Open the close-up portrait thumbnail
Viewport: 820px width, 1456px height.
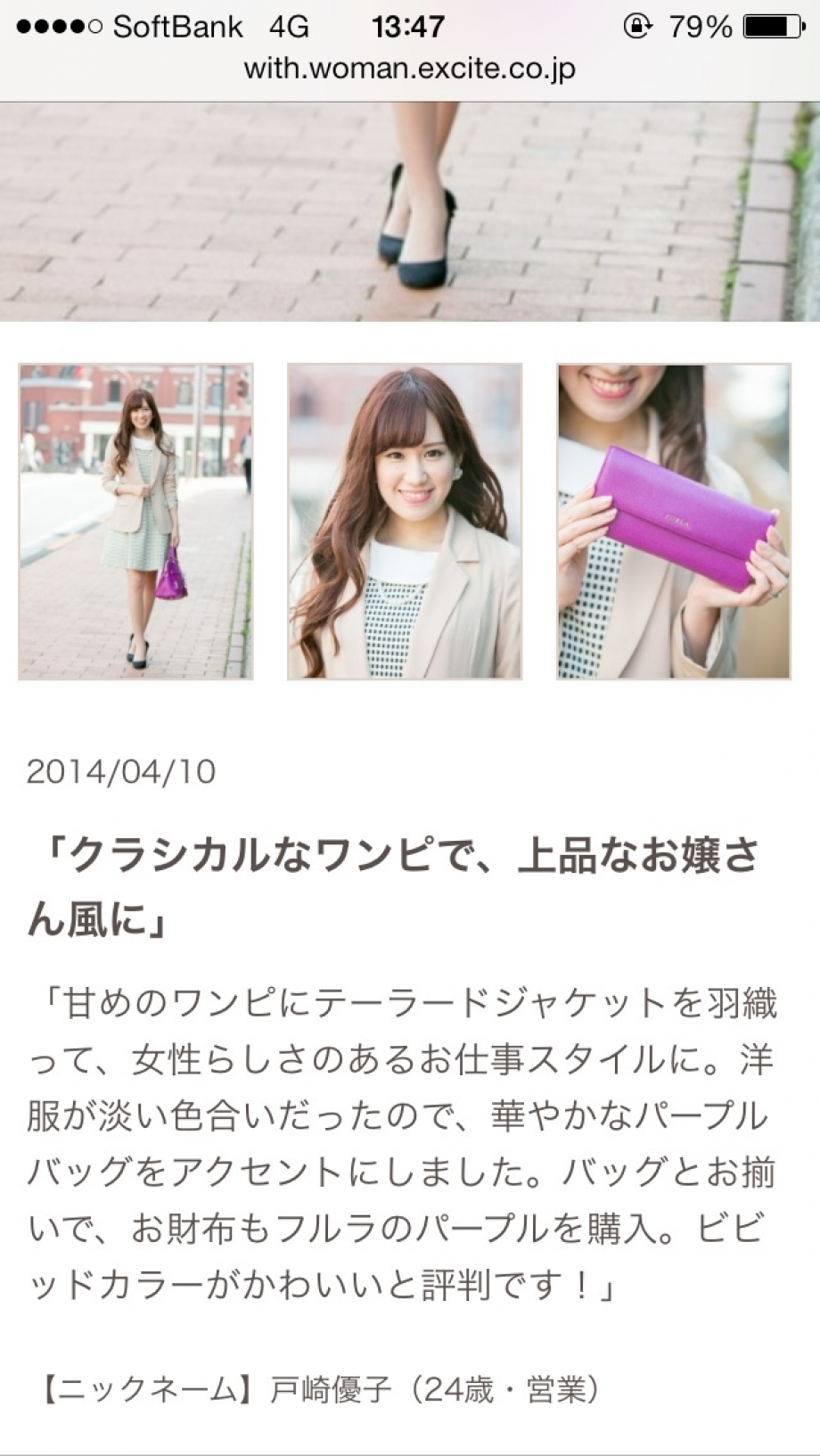coord(405,522)
